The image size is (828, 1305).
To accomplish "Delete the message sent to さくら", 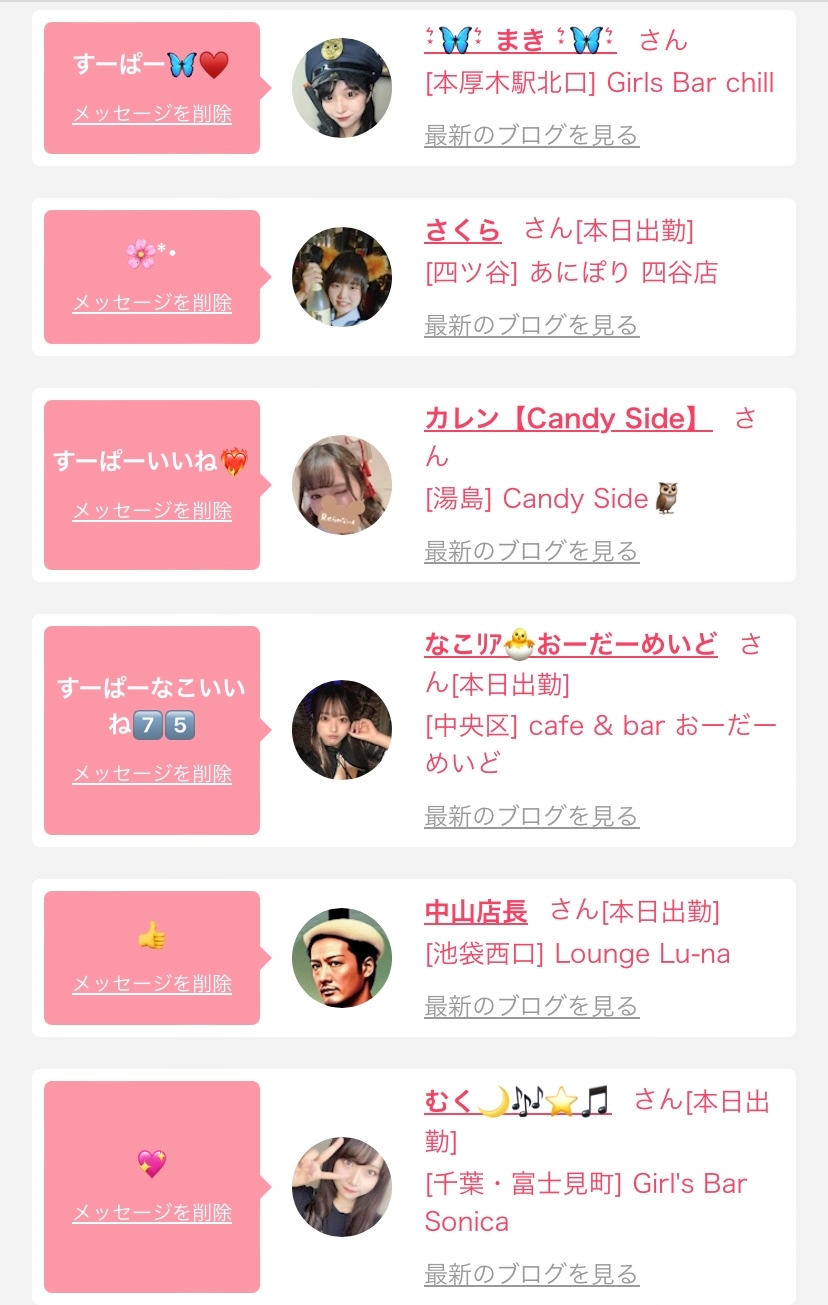I will tap(152, 302).
